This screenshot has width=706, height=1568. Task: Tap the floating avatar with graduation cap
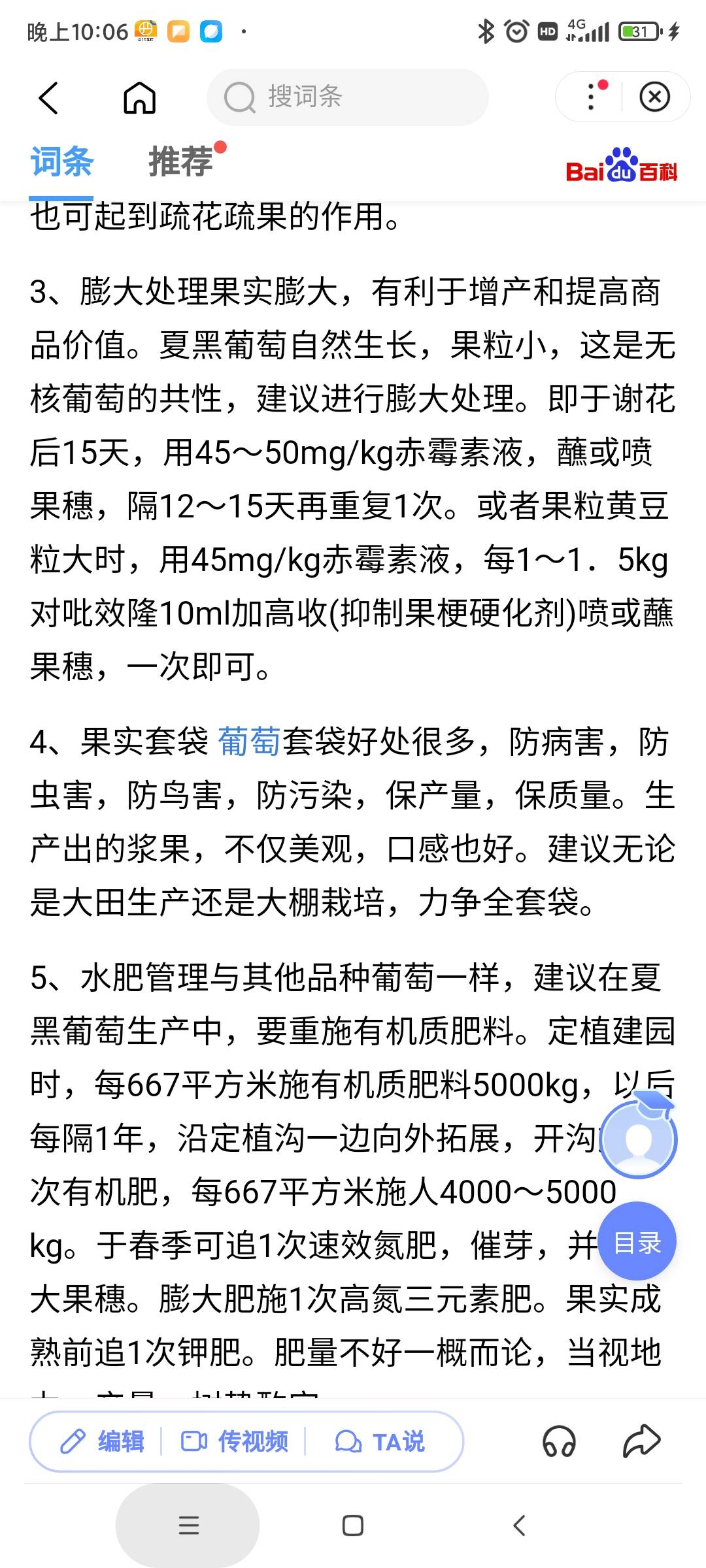[639, 1139]
